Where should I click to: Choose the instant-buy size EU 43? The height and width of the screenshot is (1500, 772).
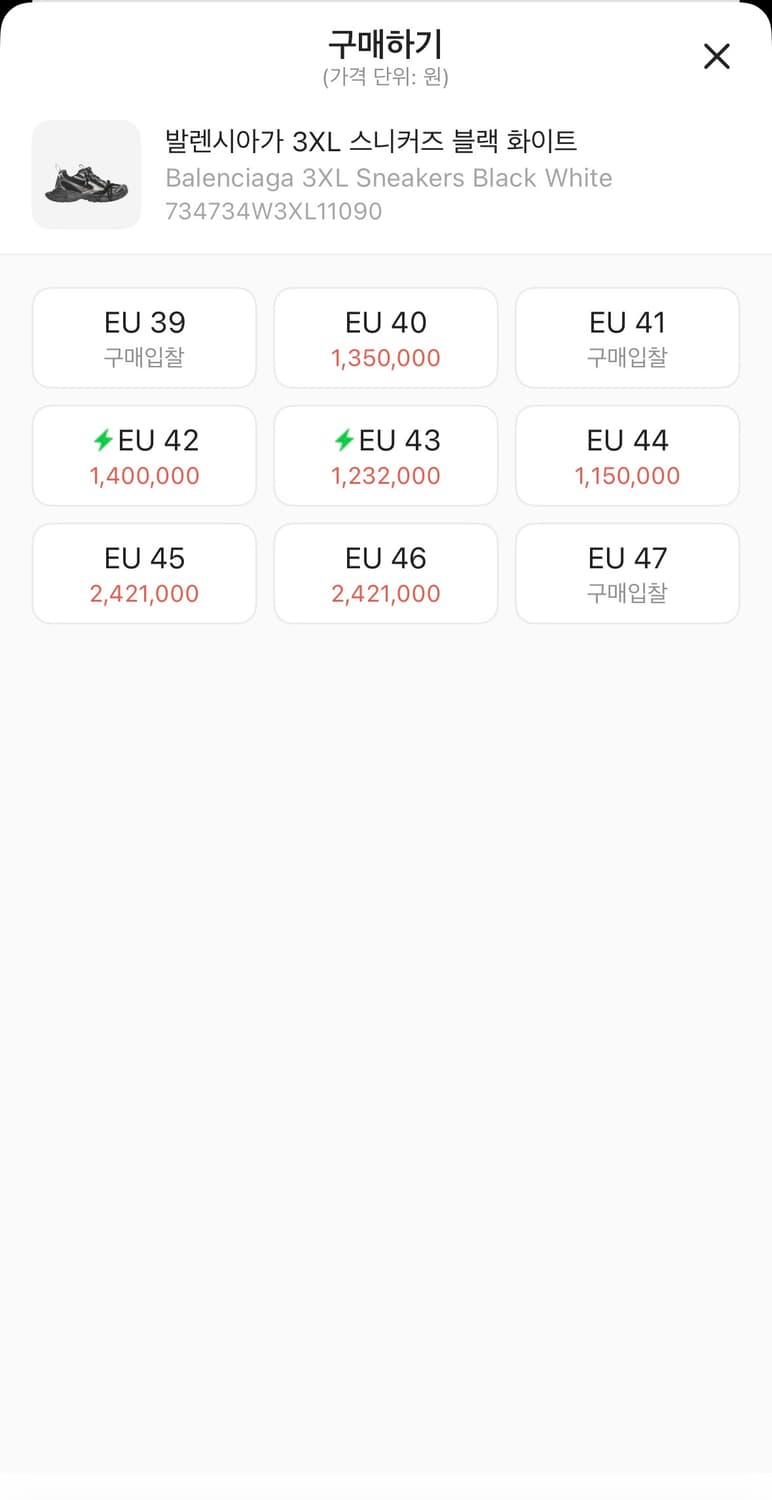pyautogui.click(x=386, y=455)
